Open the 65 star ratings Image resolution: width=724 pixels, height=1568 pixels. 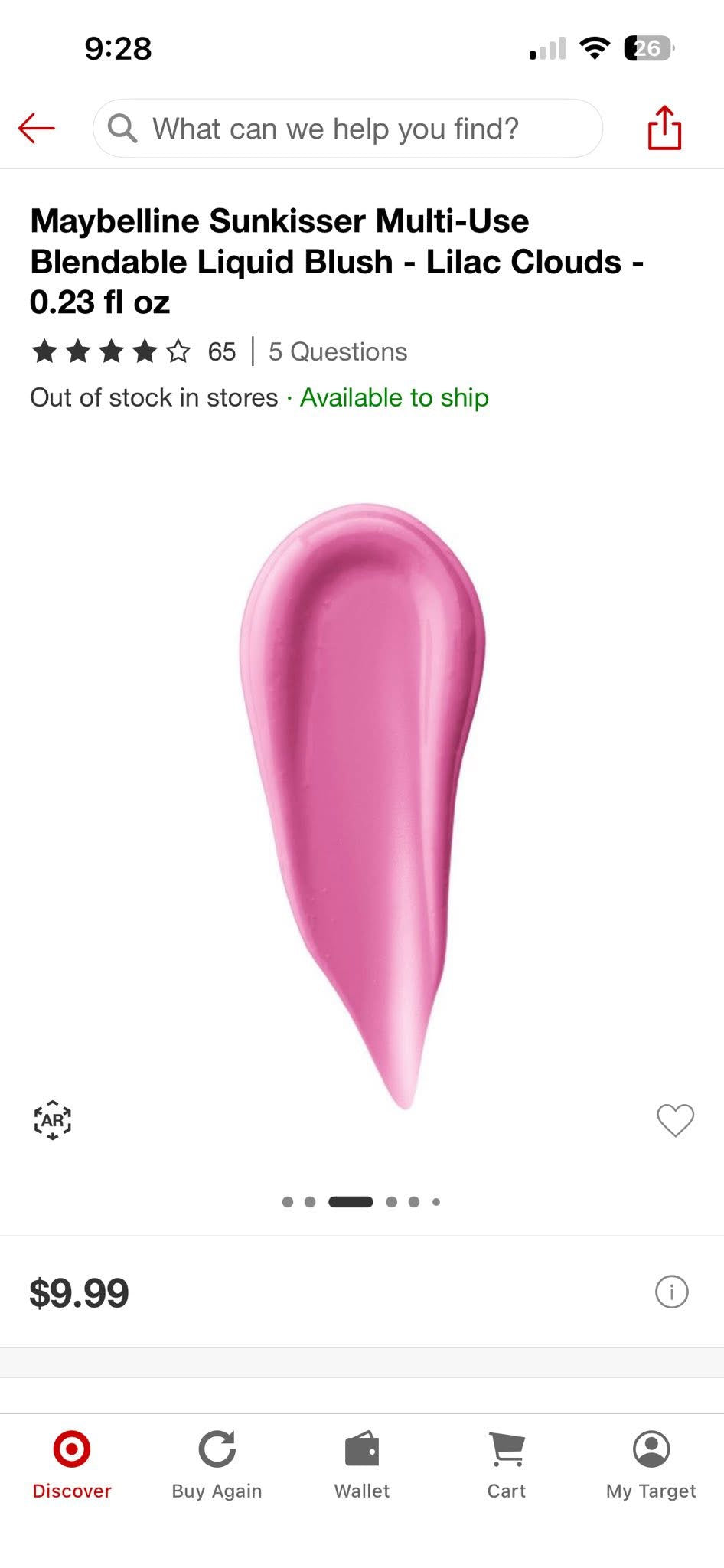coord(134,352)
